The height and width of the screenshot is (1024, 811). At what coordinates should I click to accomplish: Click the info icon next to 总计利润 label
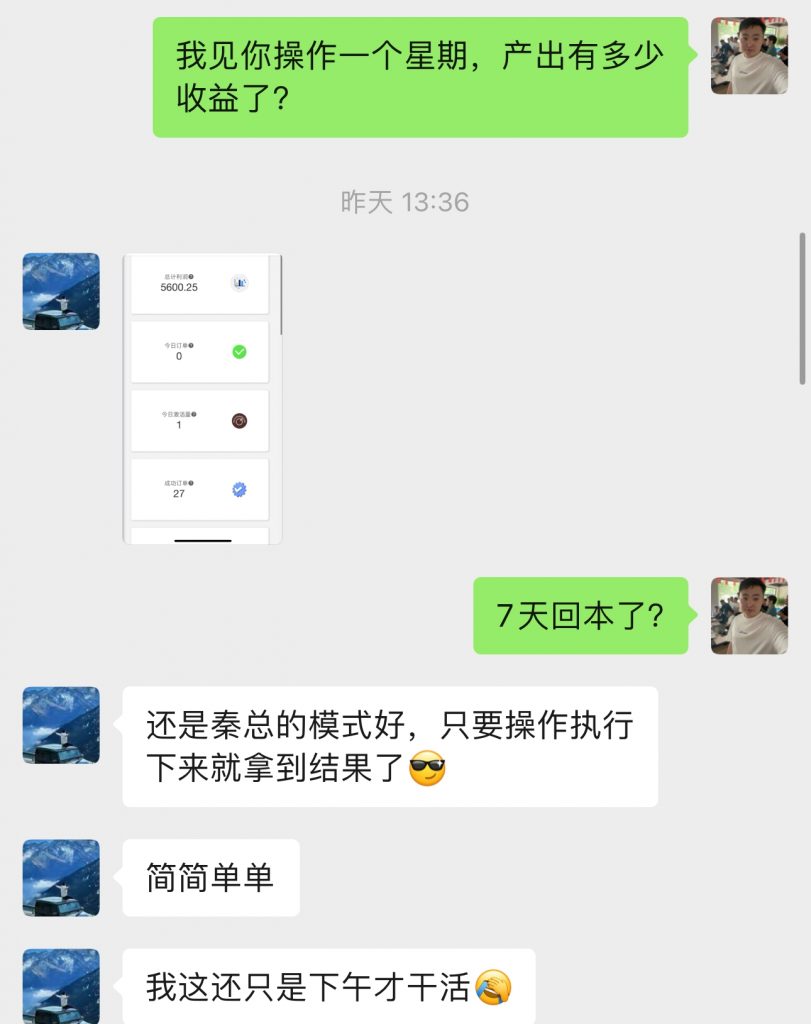193,276
